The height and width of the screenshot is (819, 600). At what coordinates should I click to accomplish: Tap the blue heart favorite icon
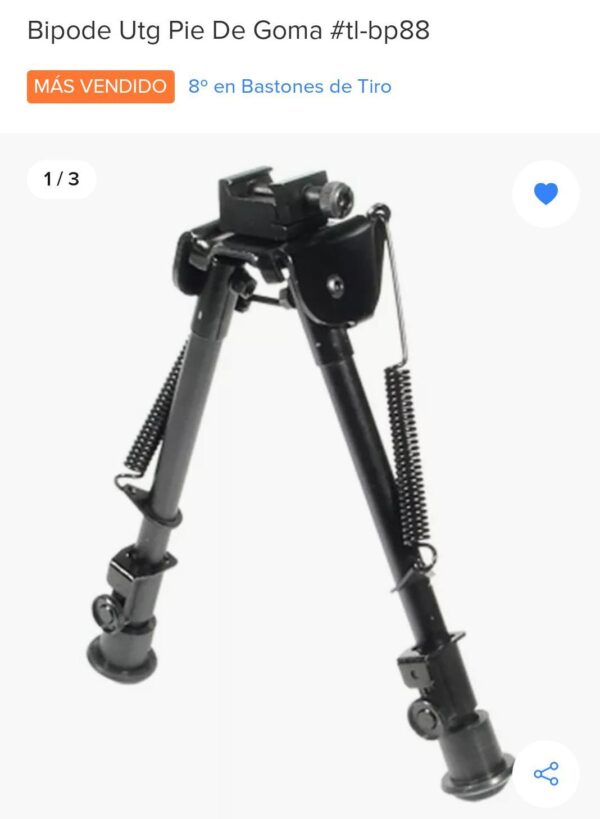point(545,193)
